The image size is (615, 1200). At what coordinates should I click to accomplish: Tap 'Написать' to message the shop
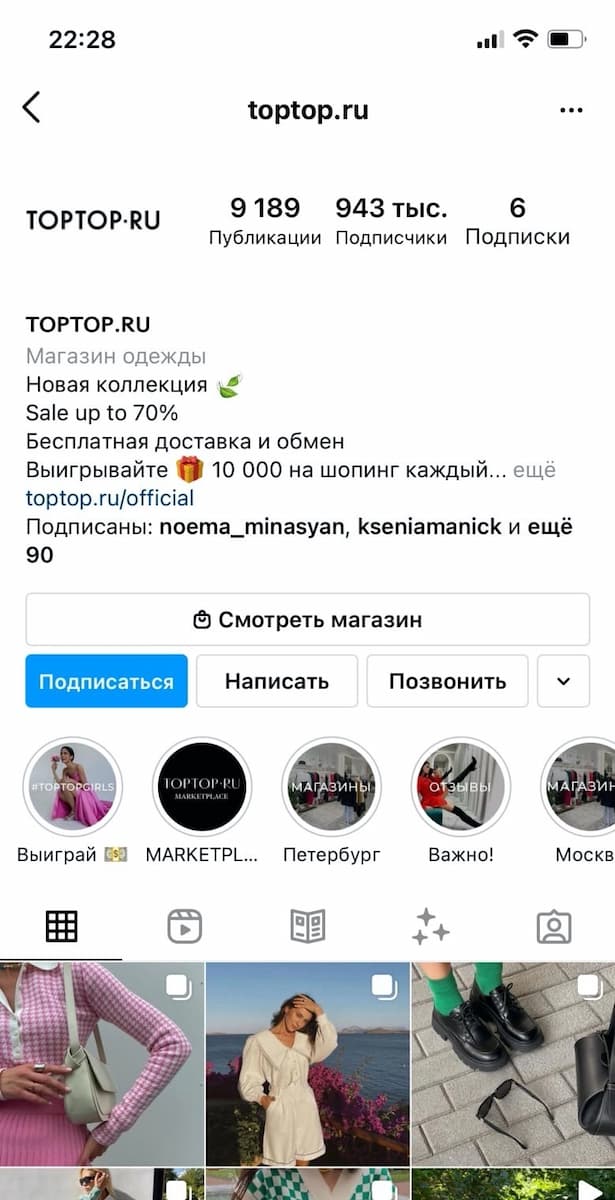[277, 681]
